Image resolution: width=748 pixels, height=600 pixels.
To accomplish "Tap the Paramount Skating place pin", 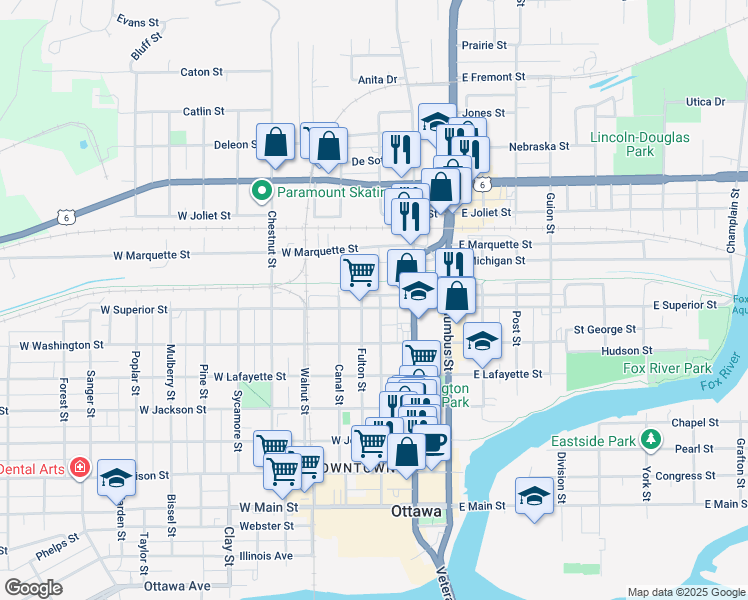I will point(261,191).
